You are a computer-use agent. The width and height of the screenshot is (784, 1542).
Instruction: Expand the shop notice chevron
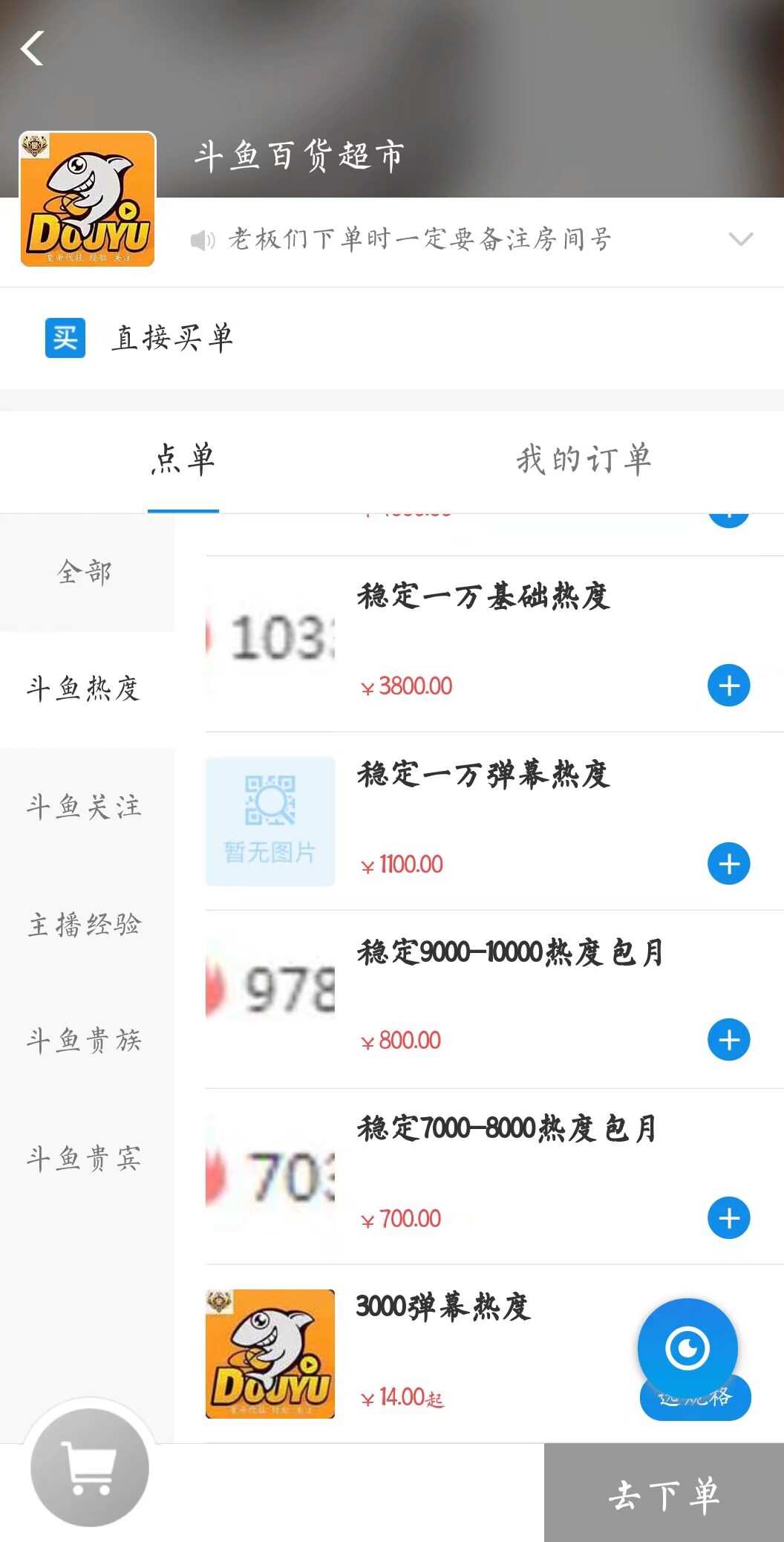click(740, 239)
